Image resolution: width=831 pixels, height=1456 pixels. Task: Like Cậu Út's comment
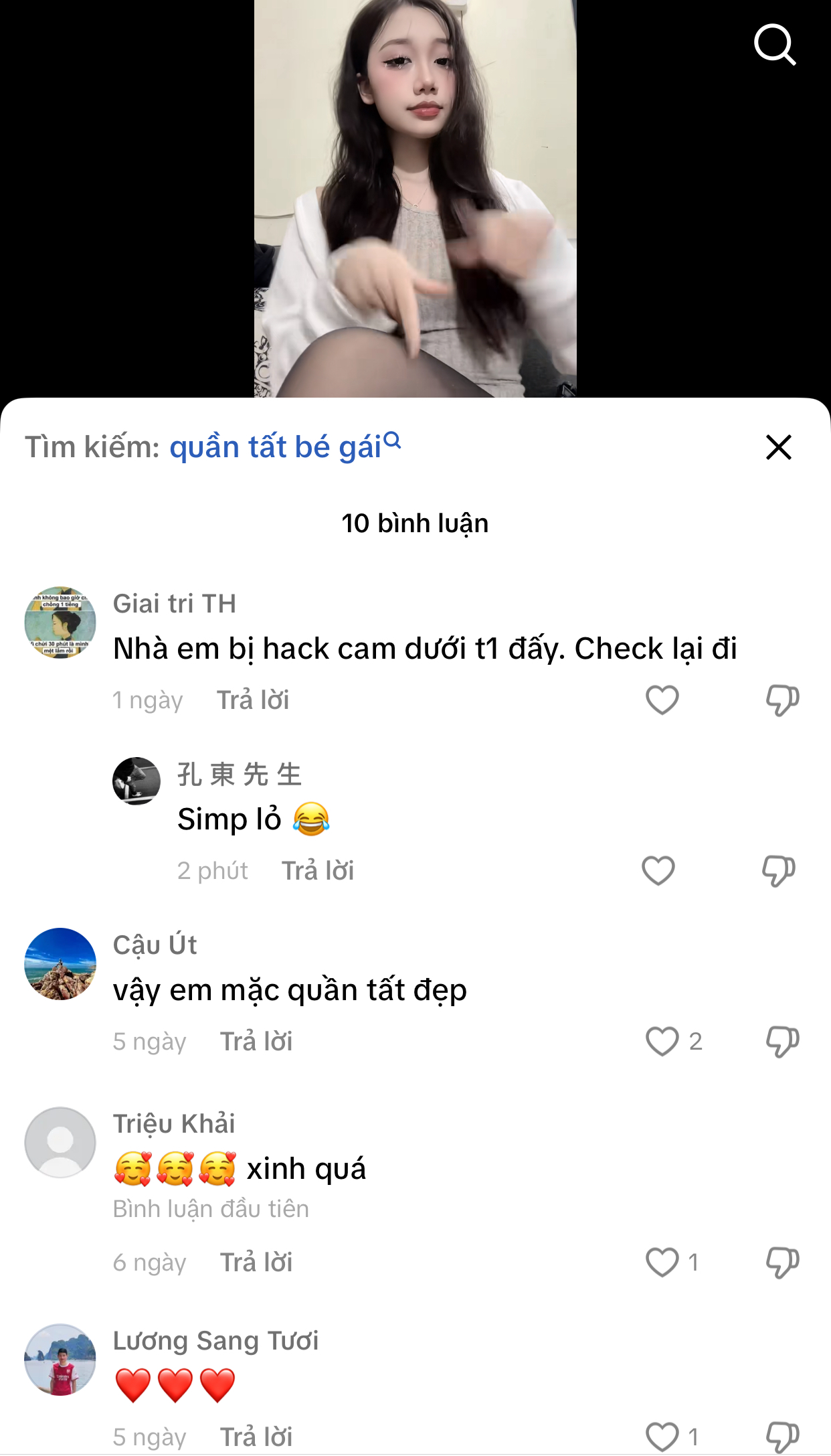(662, 1042)
